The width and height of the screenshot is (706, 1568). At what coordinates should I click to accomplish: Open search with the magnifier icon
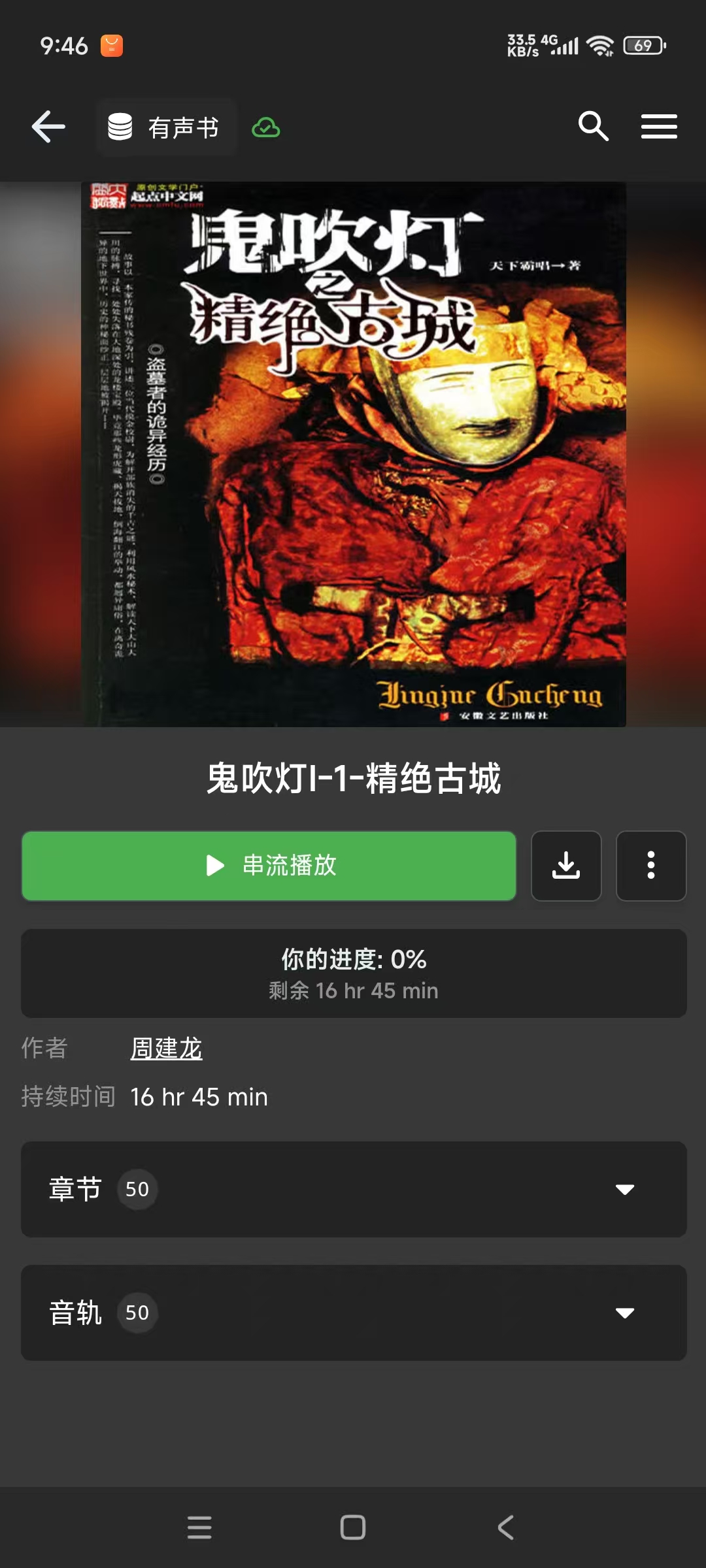[x=593, y=126]
